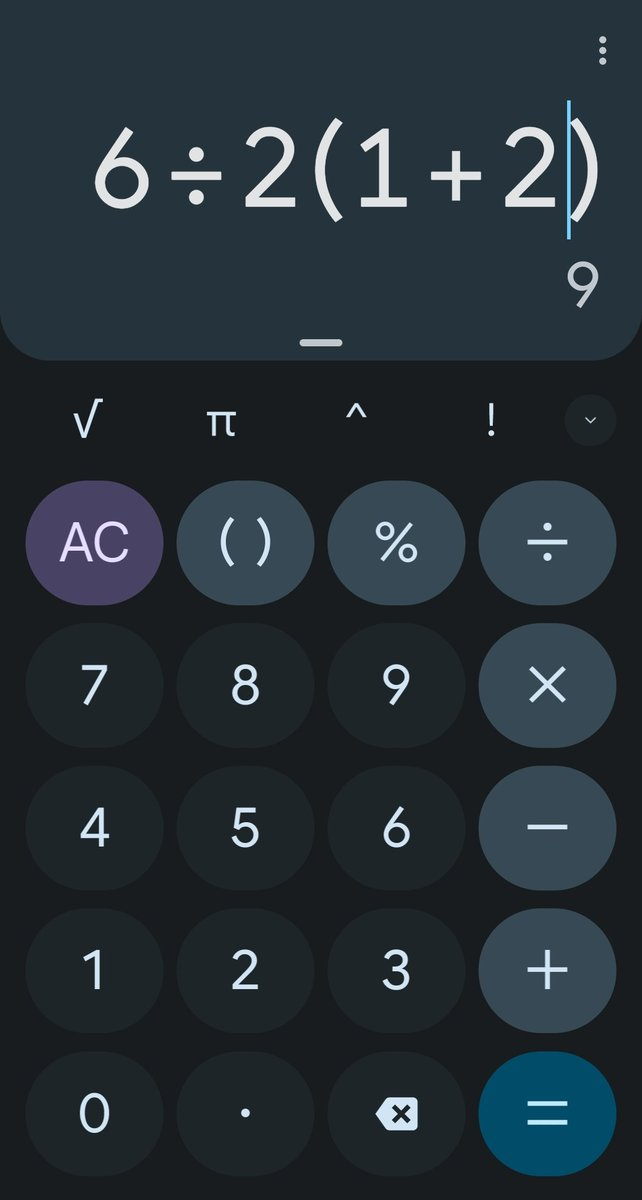
Task: Tap the percent key
Action: pyautogui.click(x=396, y=543)
